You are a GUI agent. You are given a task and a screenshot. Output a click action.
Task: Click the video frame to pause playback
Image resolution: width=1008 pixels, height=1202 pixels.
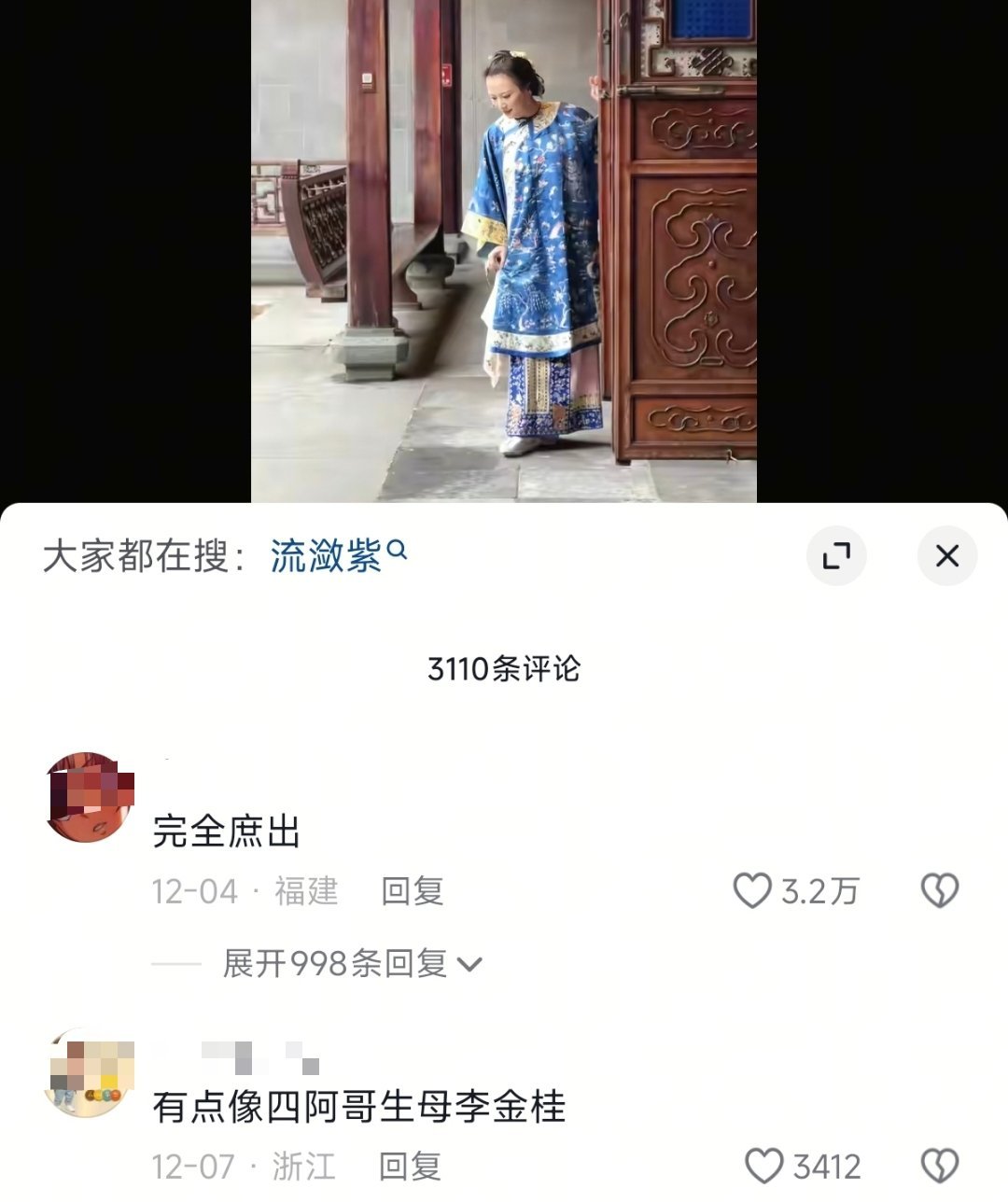(x=504, y=252)
